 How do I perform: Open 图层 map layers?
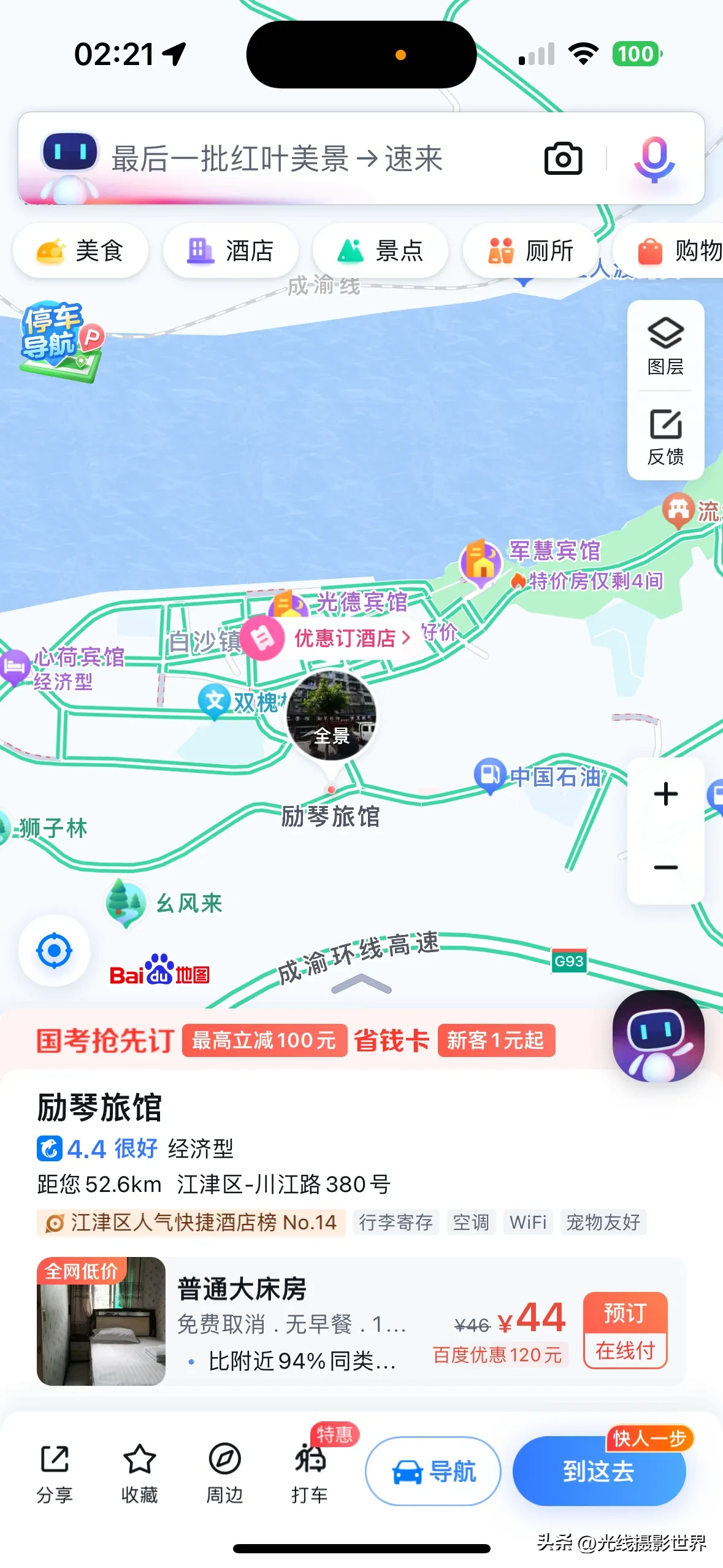(x=665, y=347)
